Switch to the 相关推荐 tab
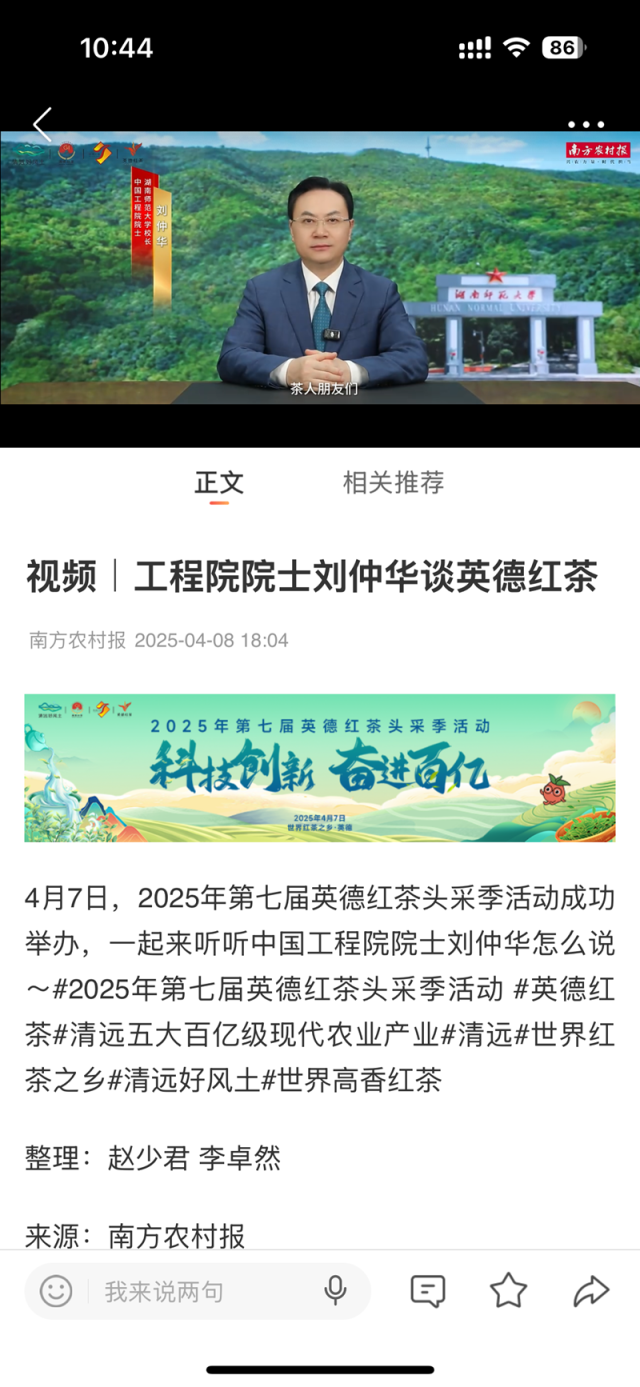Screen dimensions: 640x1387 (393, 483)
